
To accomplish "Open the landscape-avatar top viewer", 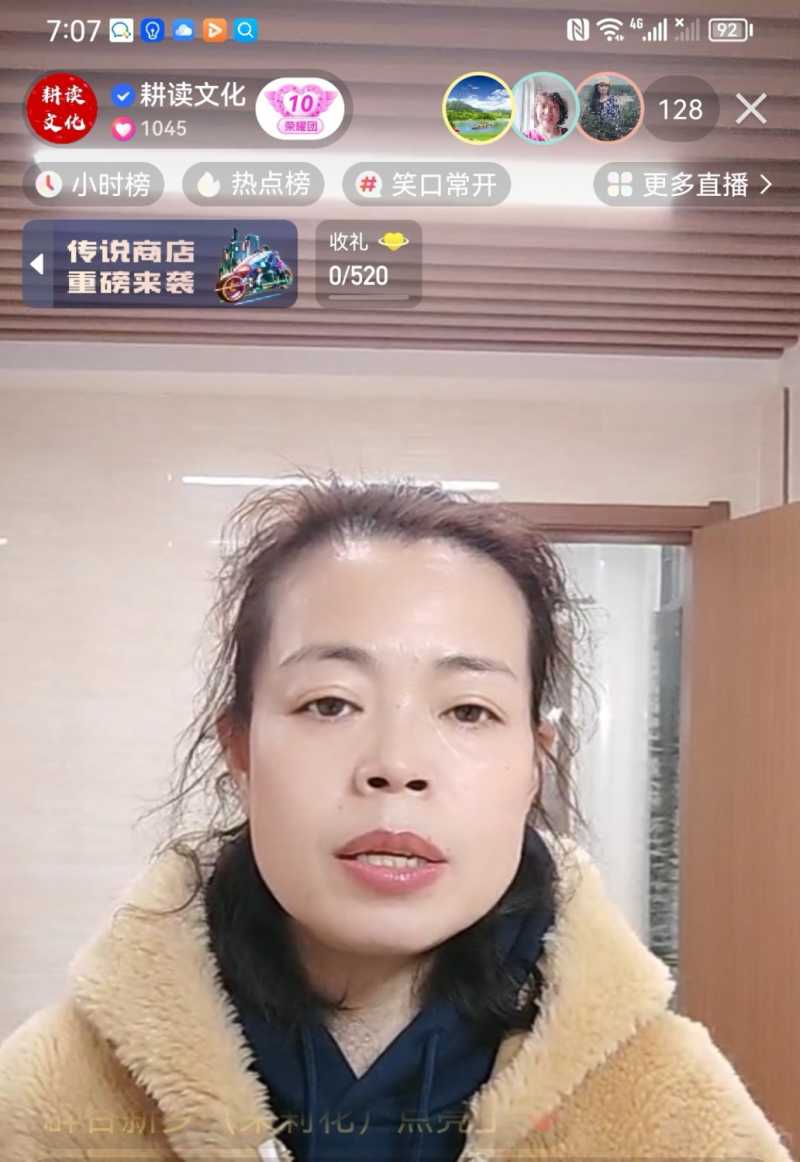I will coord(477,108).
